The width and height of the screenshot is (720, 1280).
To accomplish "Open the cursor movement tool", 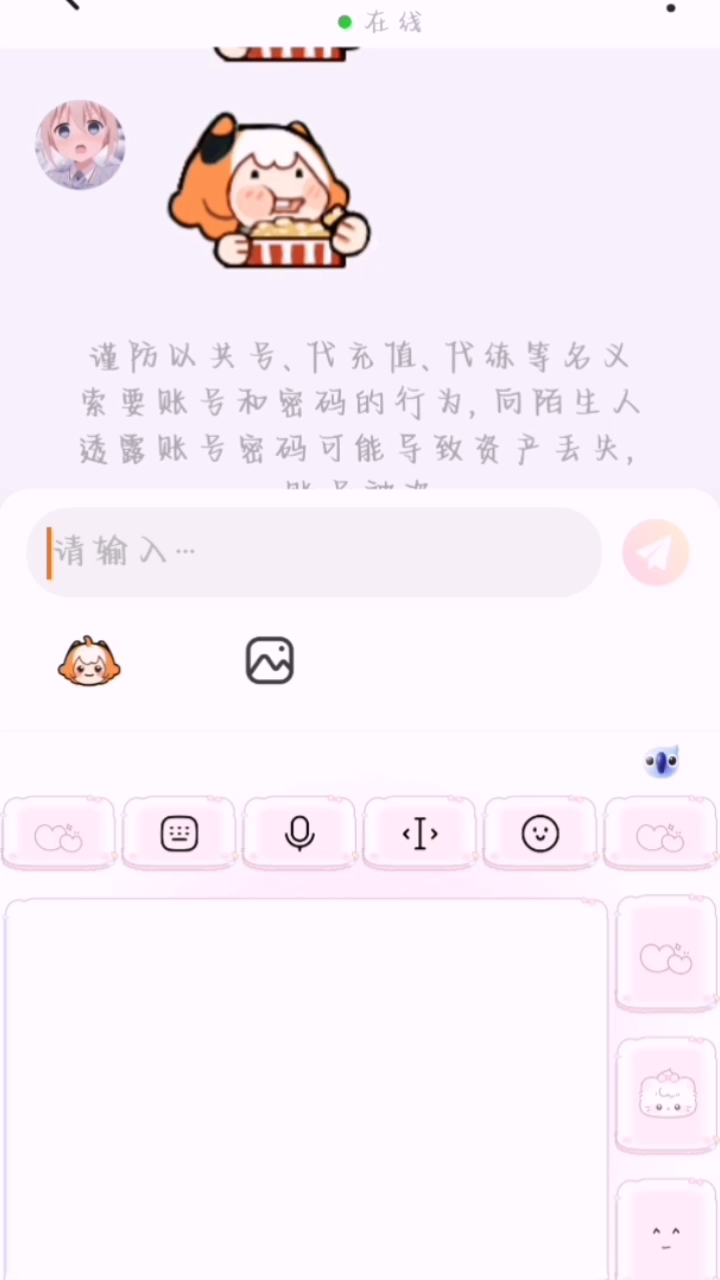I will [420, 833].
